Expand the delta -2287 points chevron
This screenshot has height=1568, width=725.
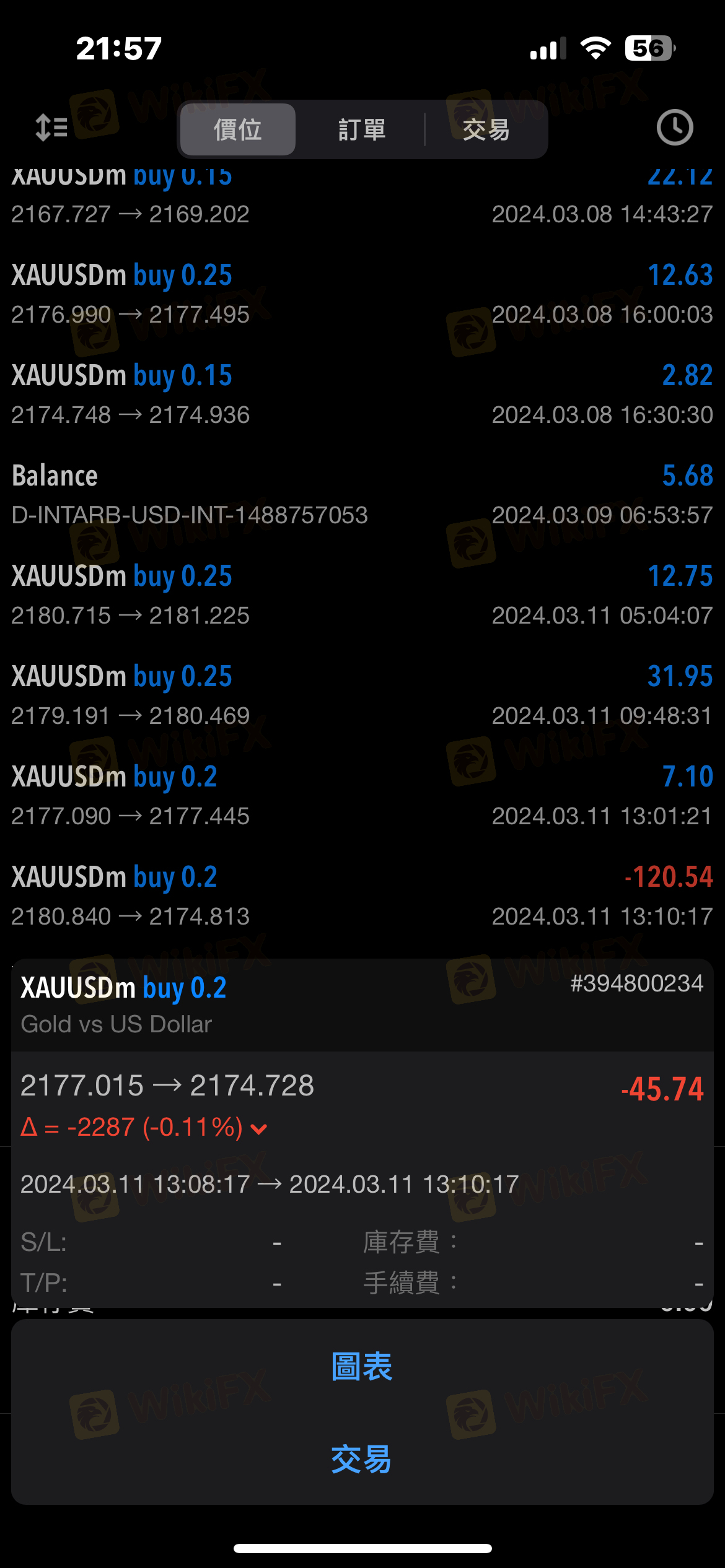tap(258, 1129)
